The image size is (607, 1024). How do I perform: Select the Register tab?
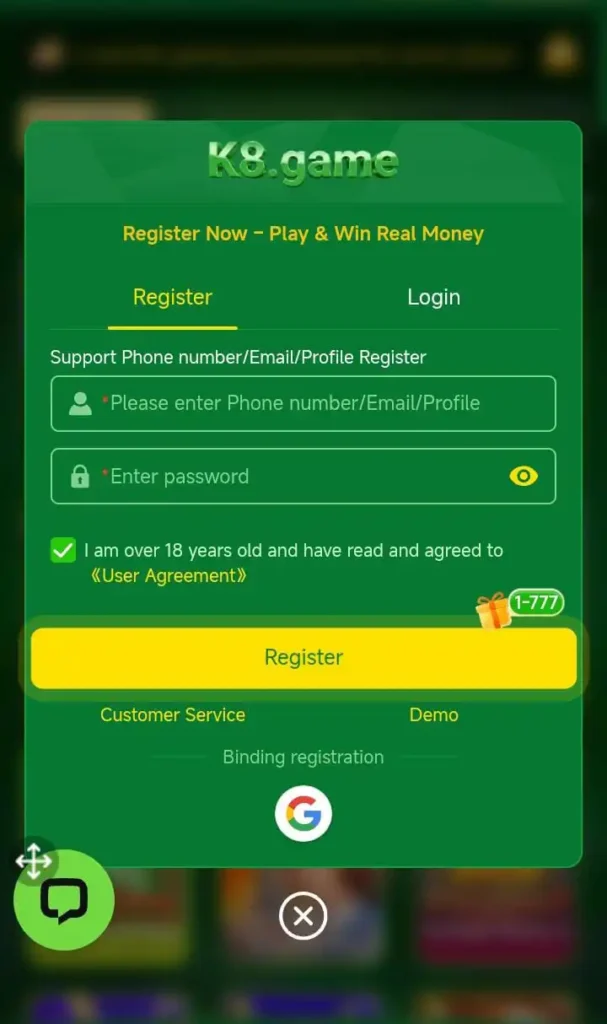(x=173, y=297)
